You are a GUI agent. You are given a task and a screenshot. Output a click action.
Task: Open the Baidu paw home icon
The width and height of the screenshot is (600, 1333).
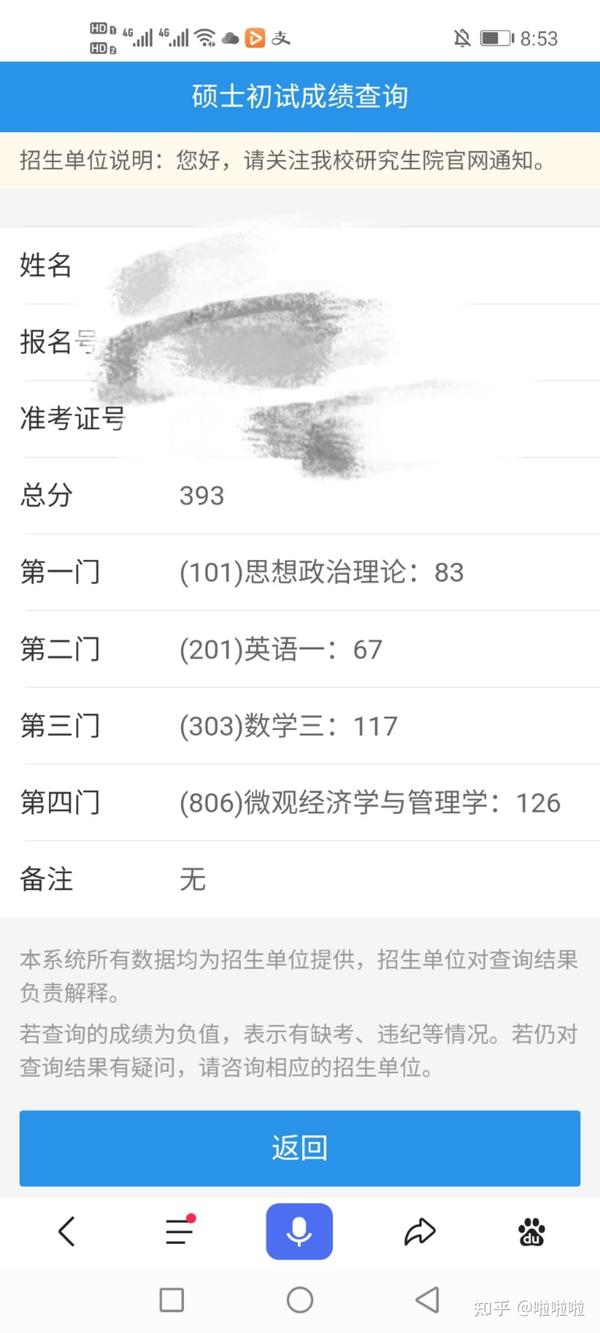tap(532, 1232)
